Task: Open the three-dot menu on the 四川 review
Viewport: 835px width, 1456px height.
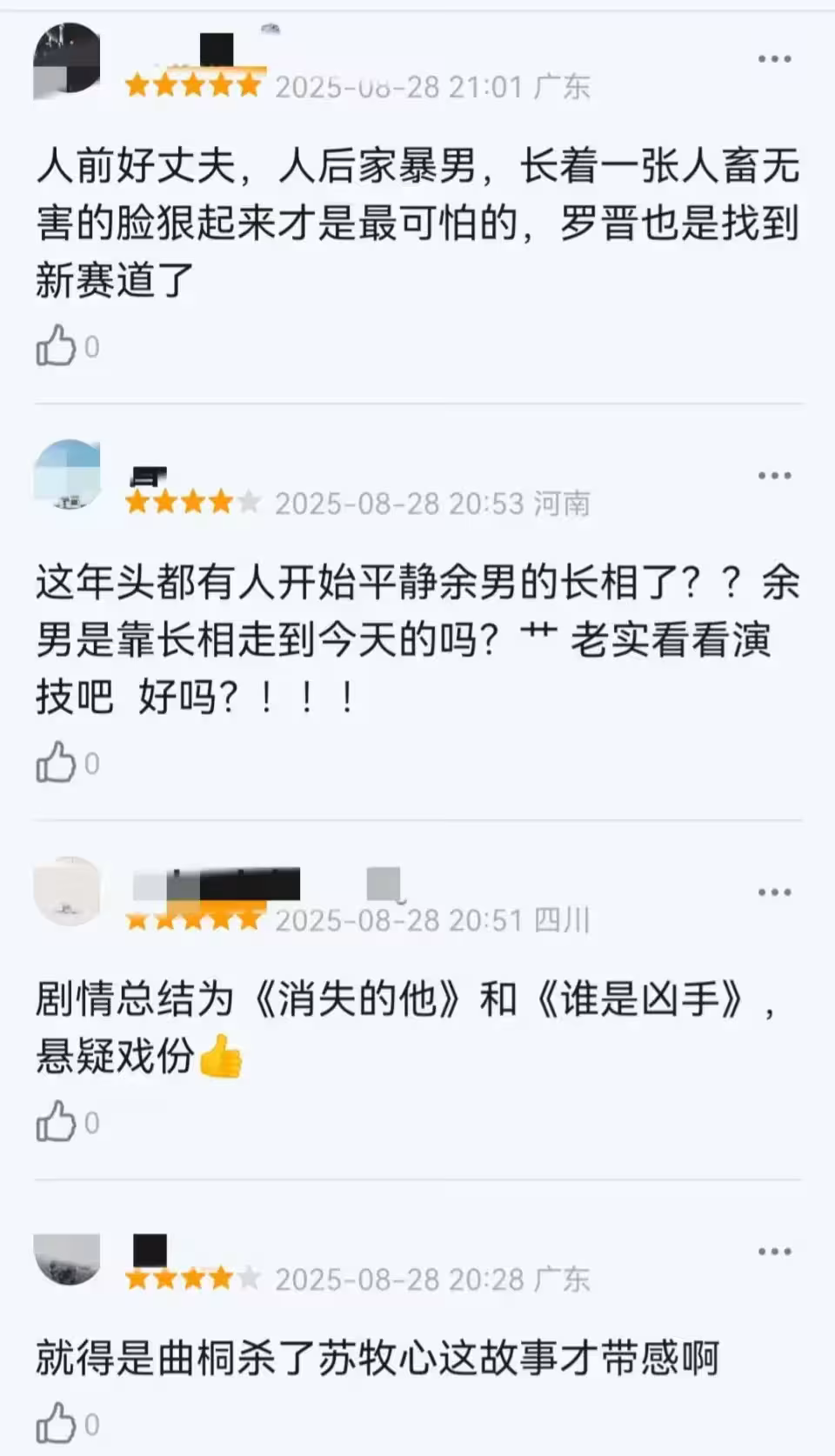Action: [x=774, y=892]
